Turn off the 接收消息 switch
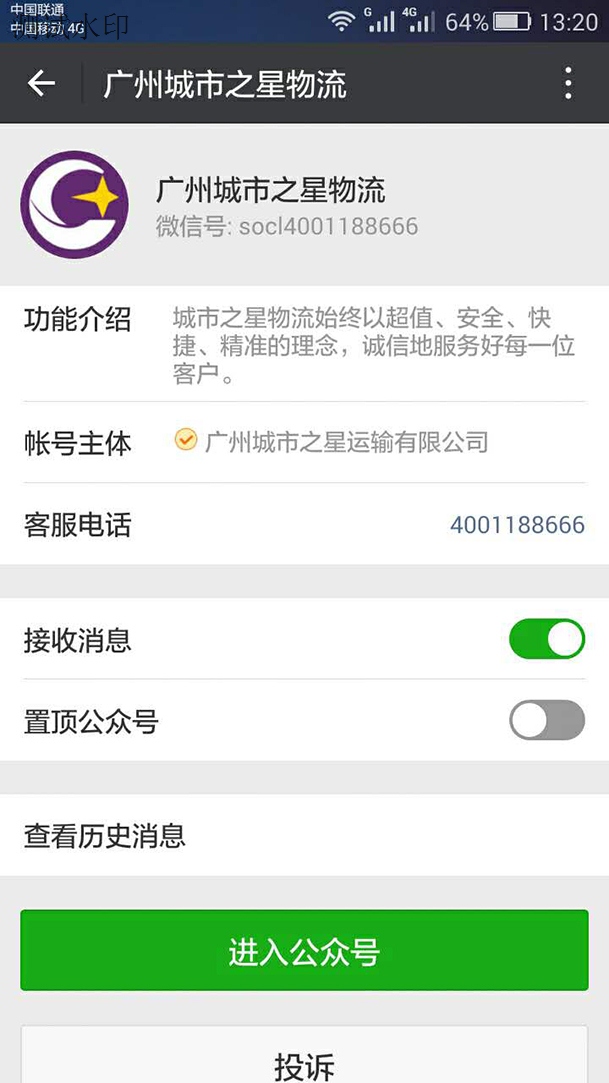This screenshot has width=609, height=1083. 546,639
